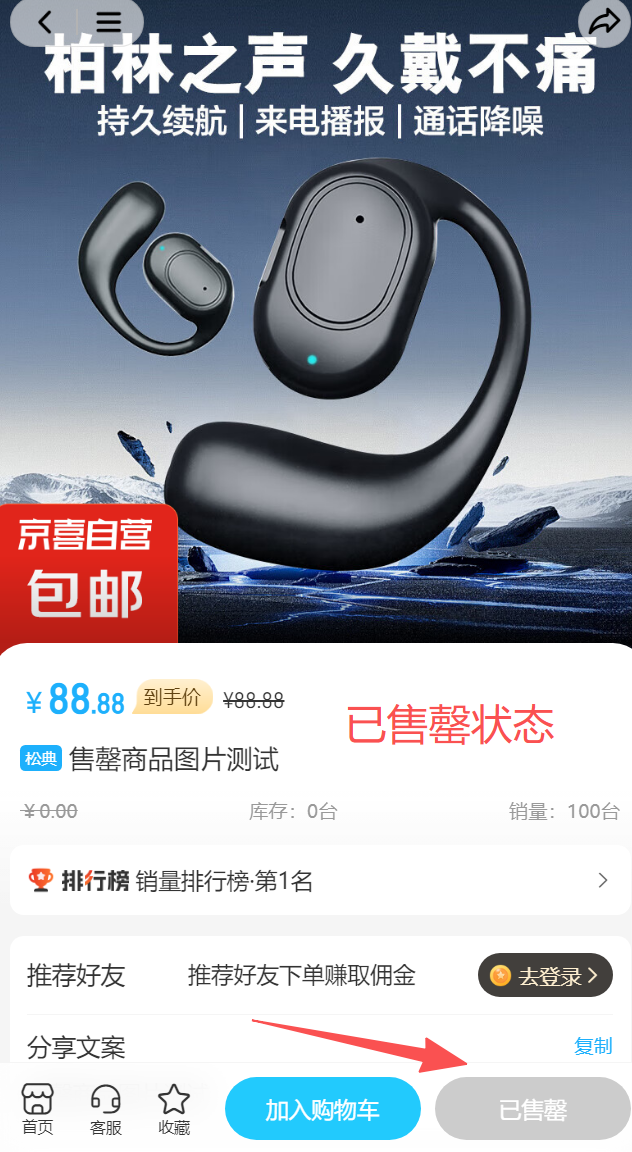Add the product to 收藏 favorites
The width and height of the screenshot is (632, 1152).
pyautogui.click(x=174, y=1108)
